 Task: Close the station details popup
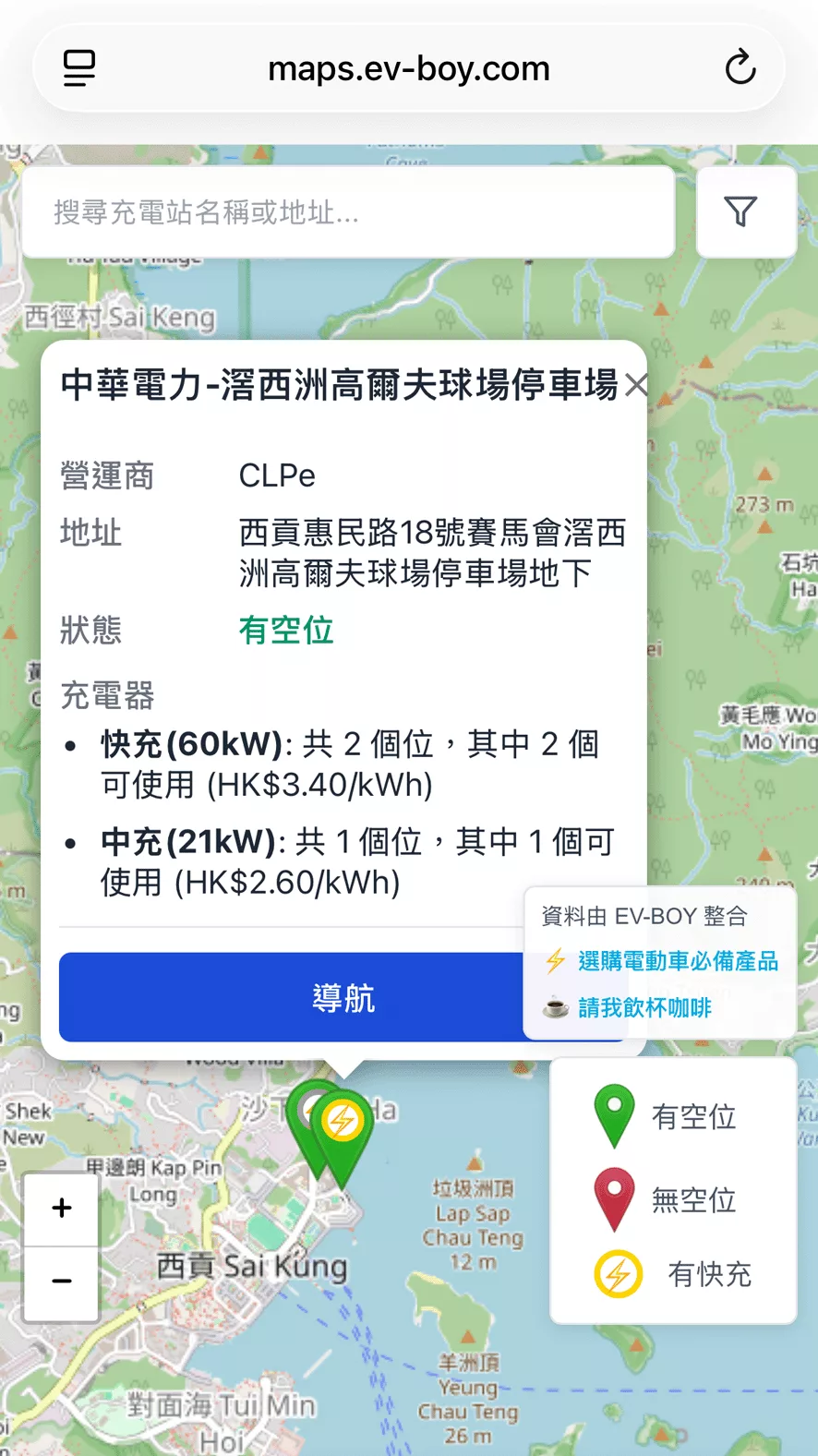(x=635, y=385)
